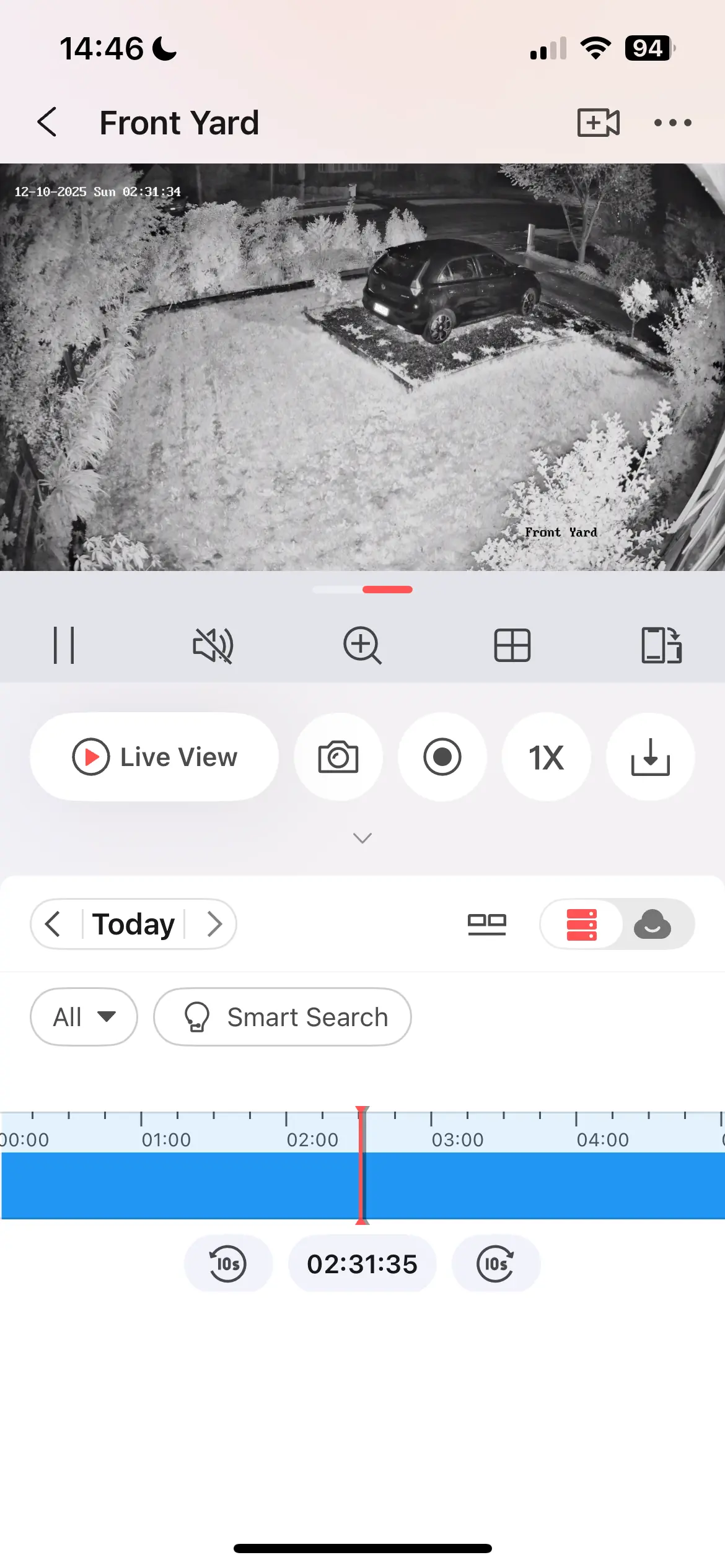Unmute the camera audio

point(213,645)
